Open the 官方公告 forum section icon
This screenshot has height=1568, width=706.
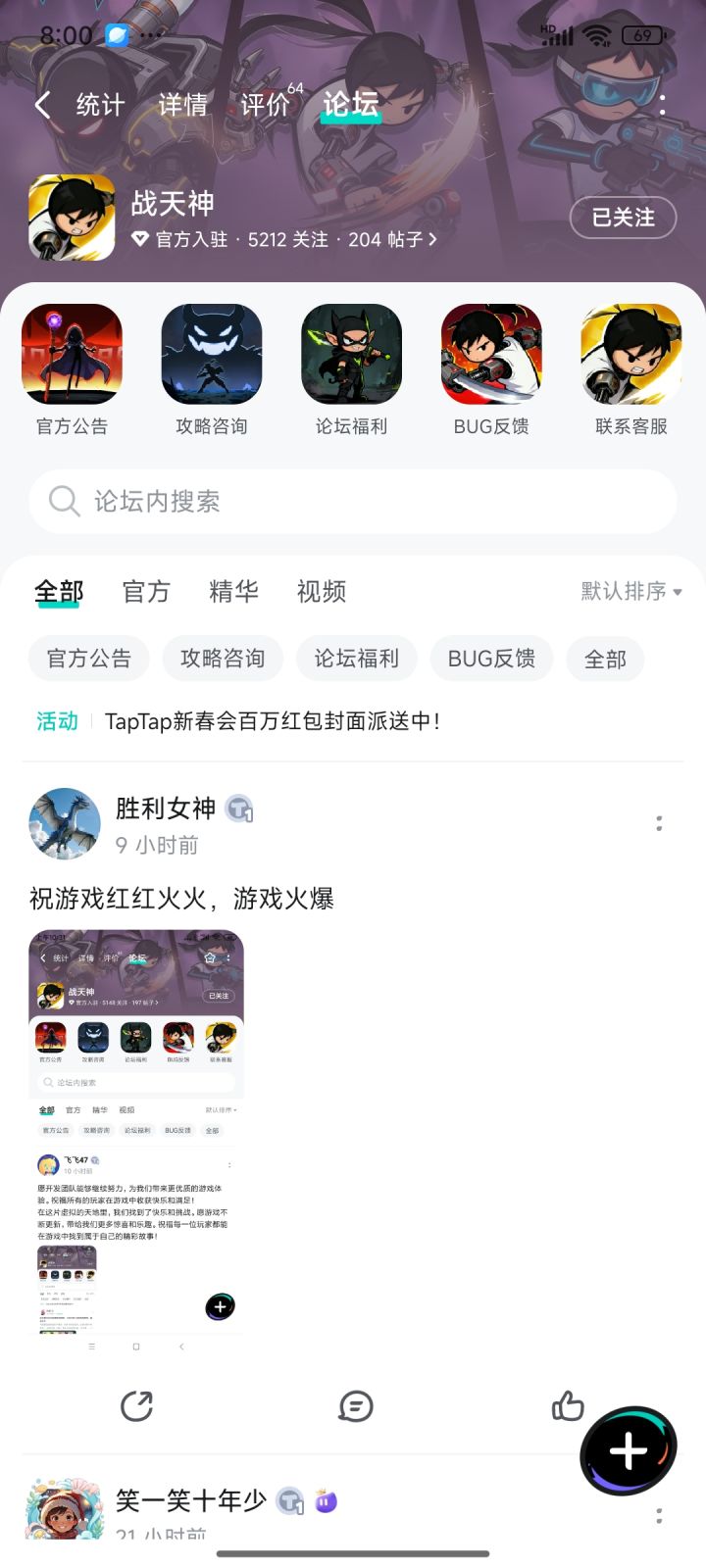(73, 355)
